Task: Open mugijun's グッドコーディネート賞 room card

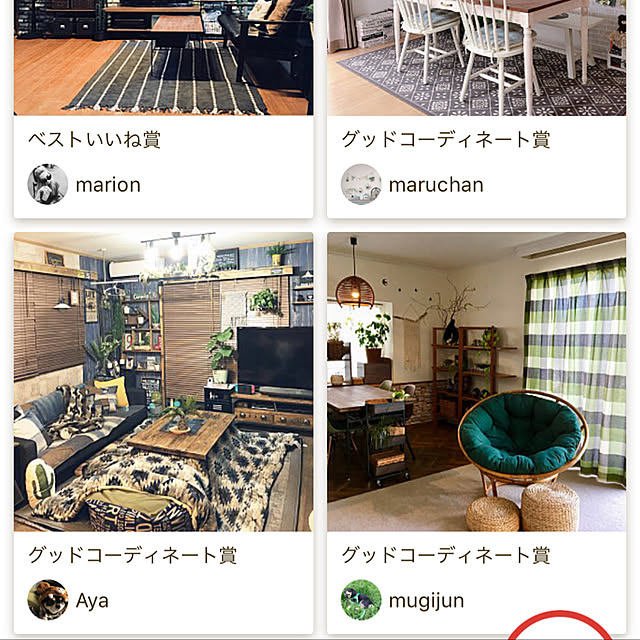Action: (x=477, y=382)
